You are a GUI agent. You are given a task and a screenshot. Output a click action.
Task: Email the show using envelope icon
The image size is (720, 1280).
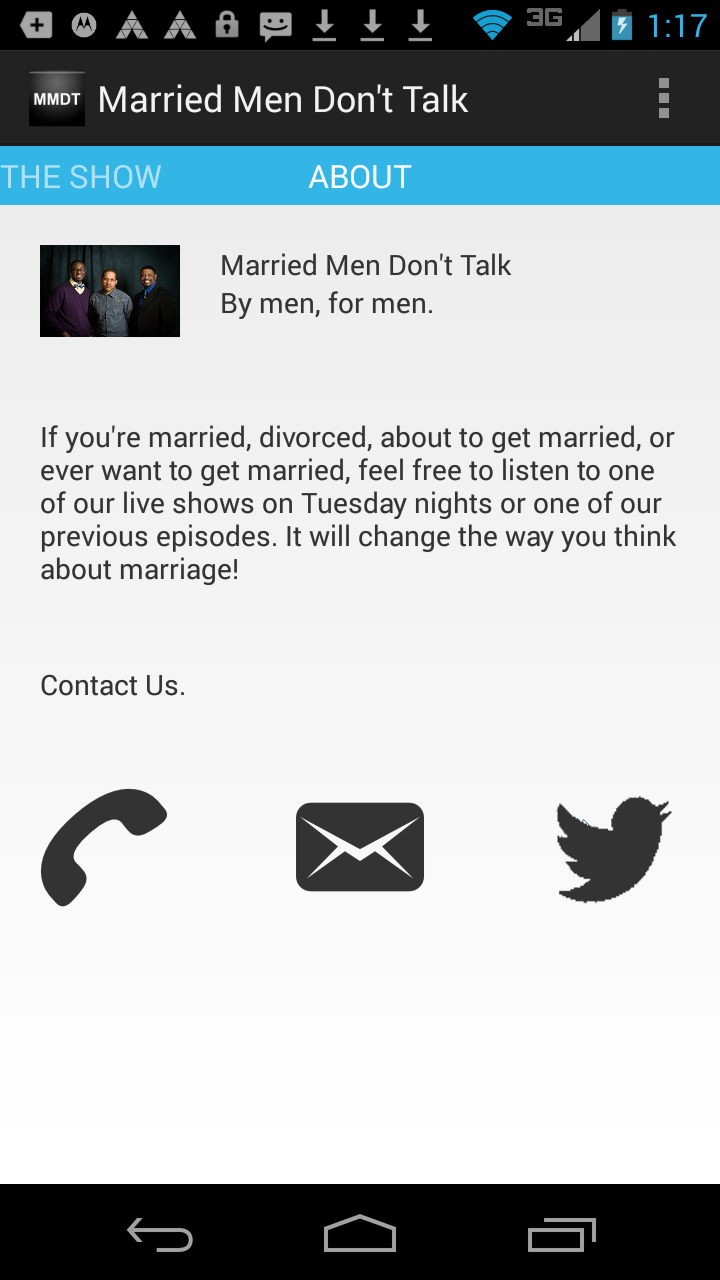click(x=360, y=847)
